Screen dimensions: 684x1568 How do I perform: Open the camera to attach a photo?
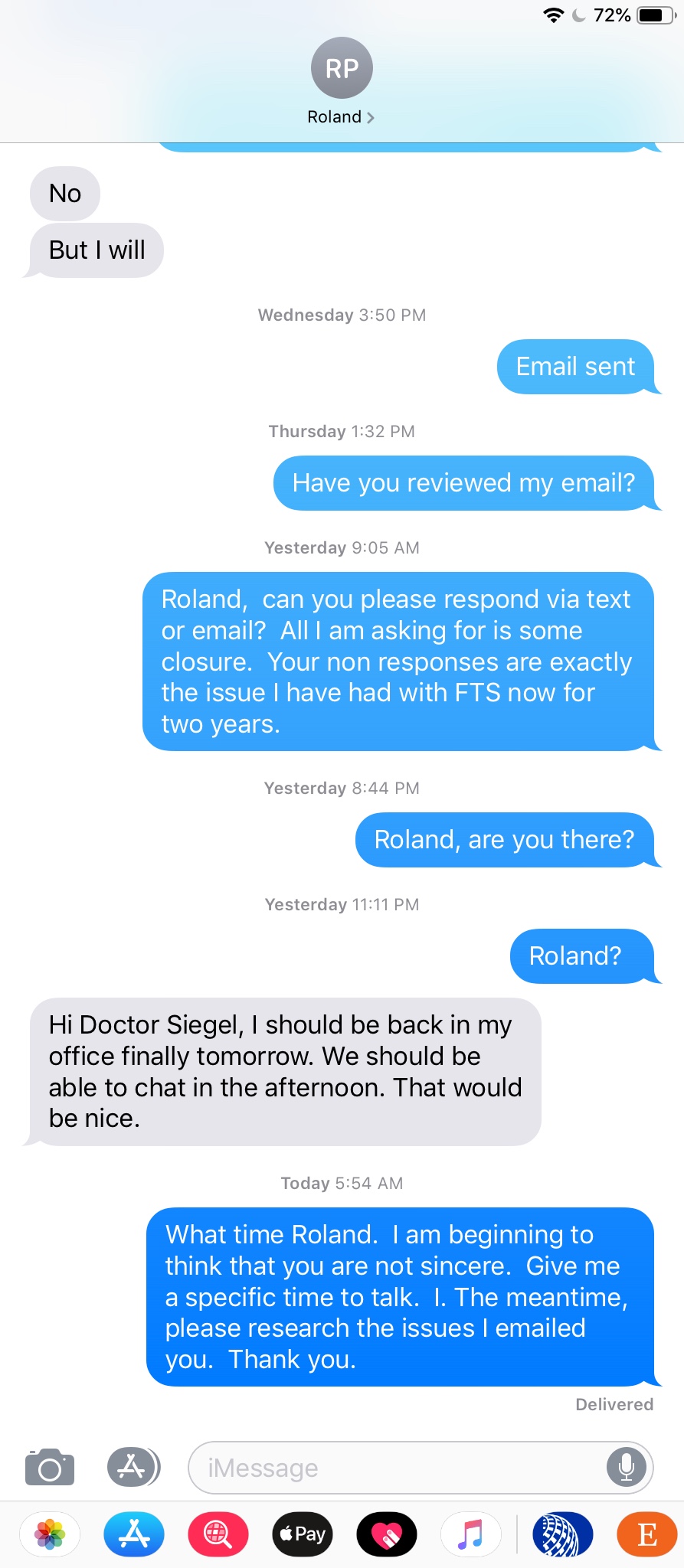[x=50, y=1467]
